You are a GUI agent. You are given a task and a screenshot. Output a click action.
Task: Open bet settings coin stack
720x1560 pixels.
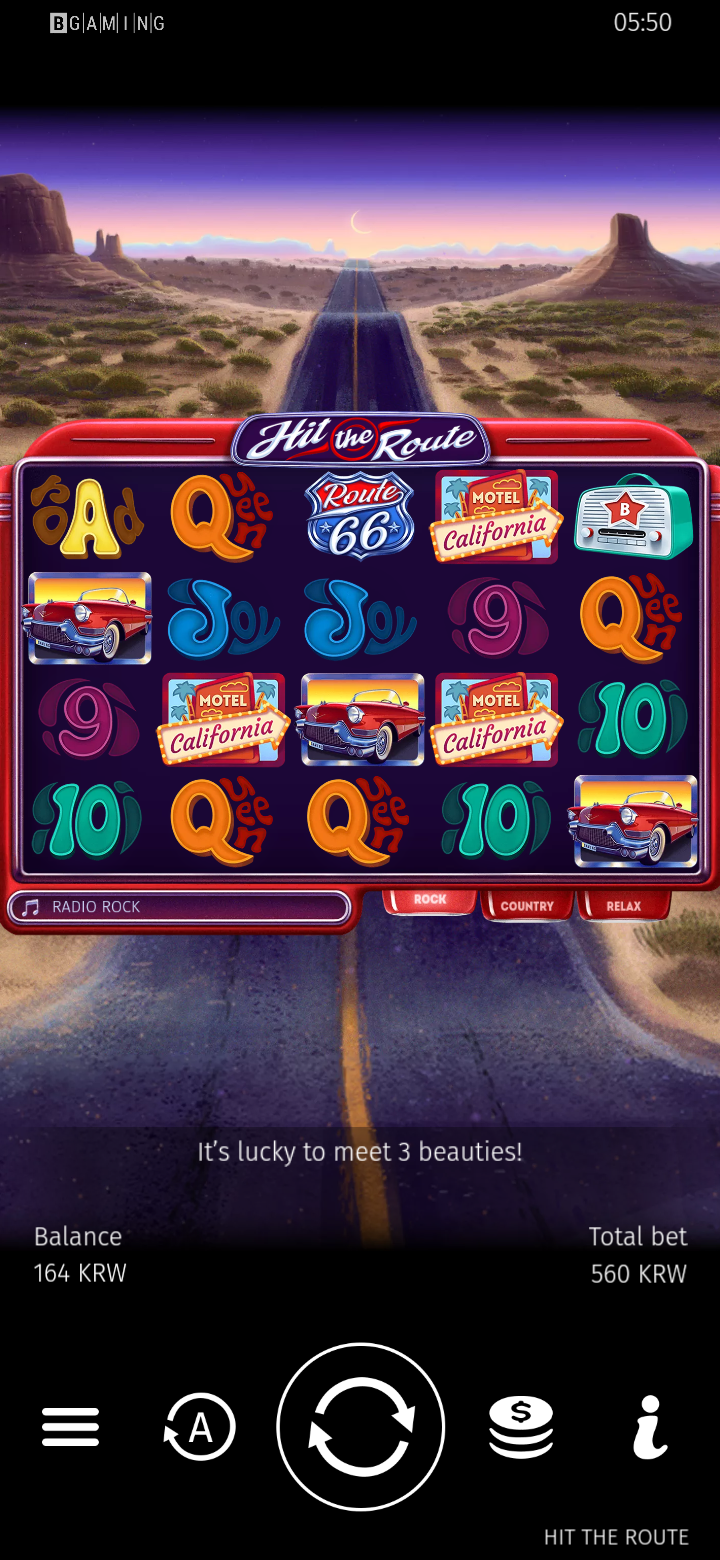tap(521, 1427)
